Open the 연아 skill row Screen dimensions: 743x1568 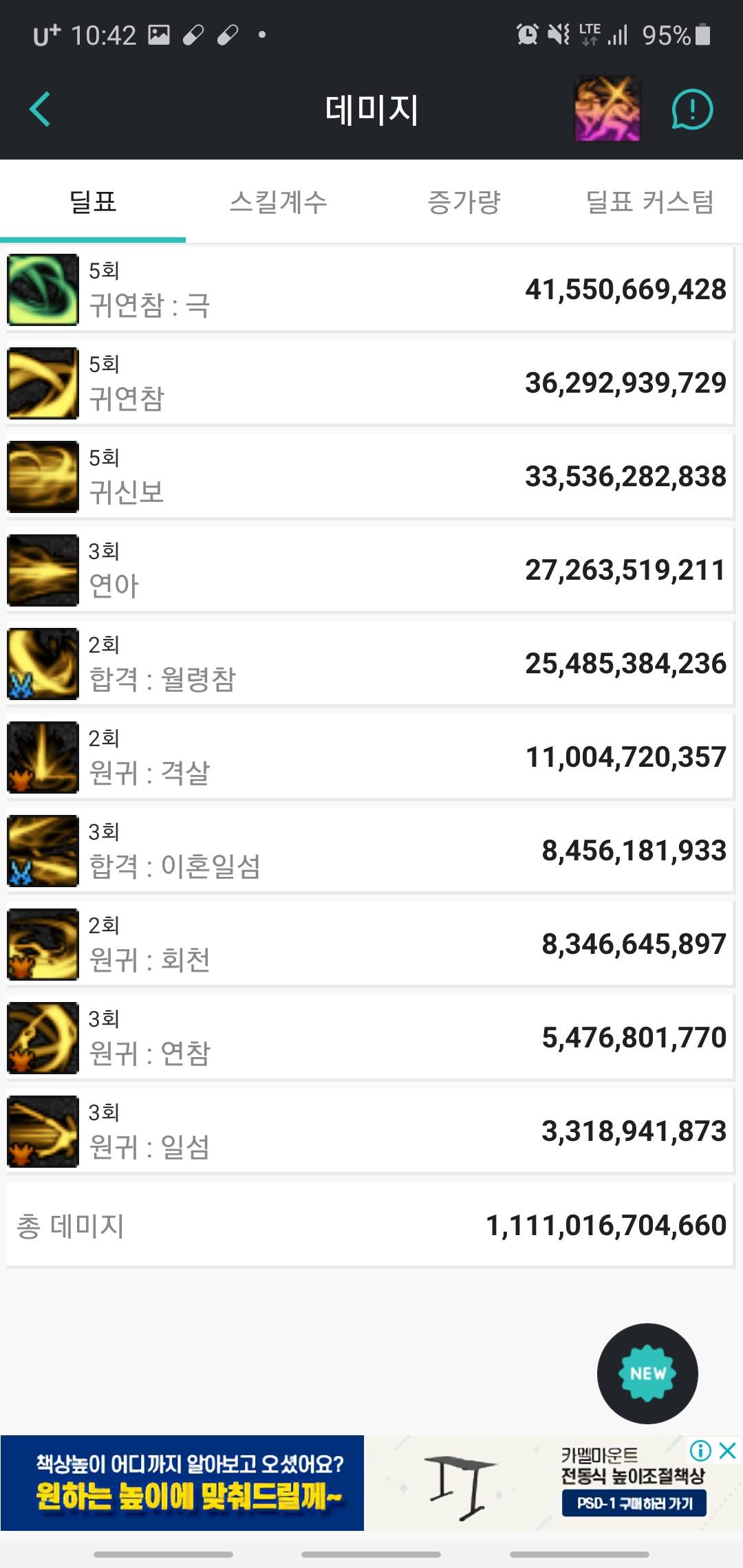coord(370,570)
